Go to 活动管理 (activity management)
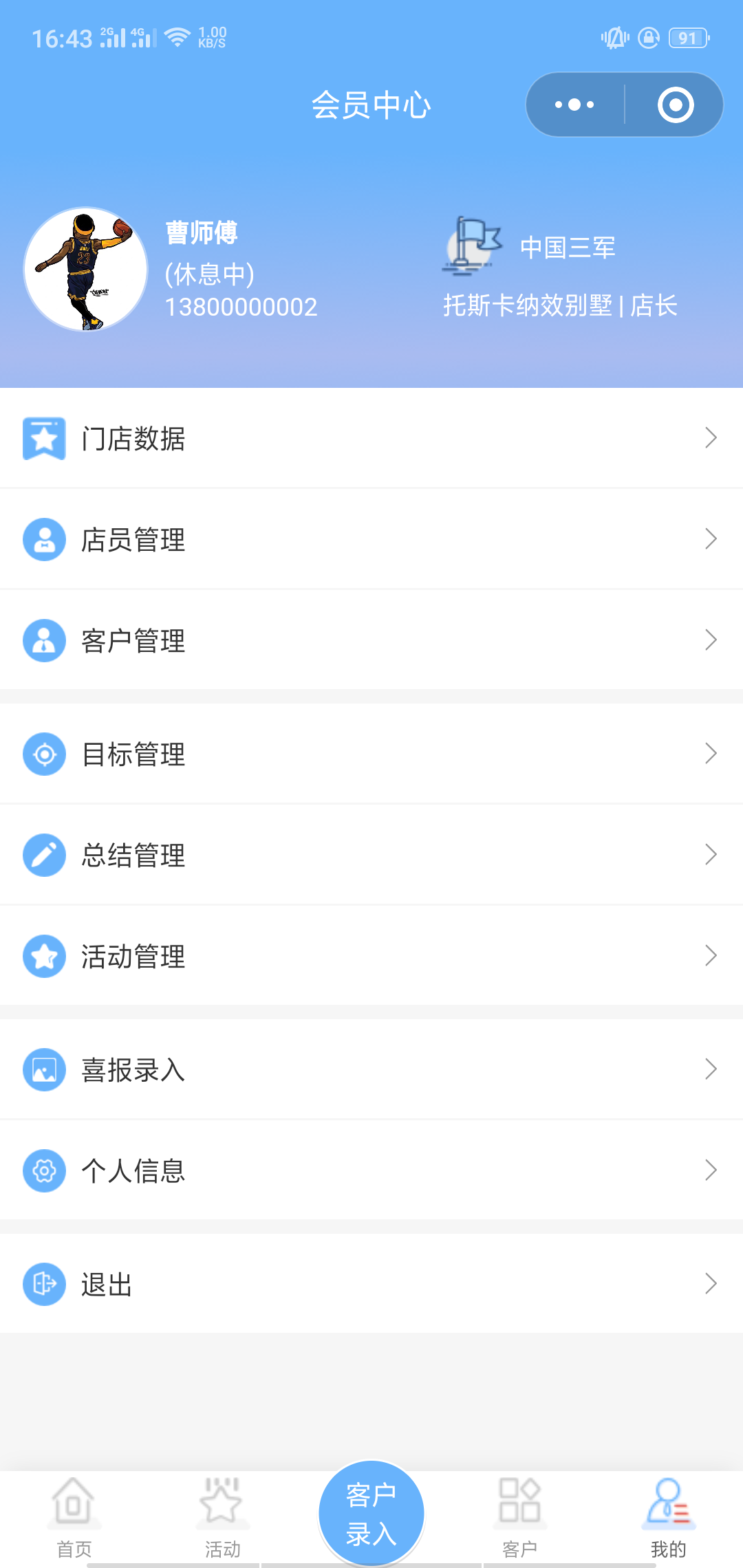Screen dimensions: 743x1568 coord(371,956)
